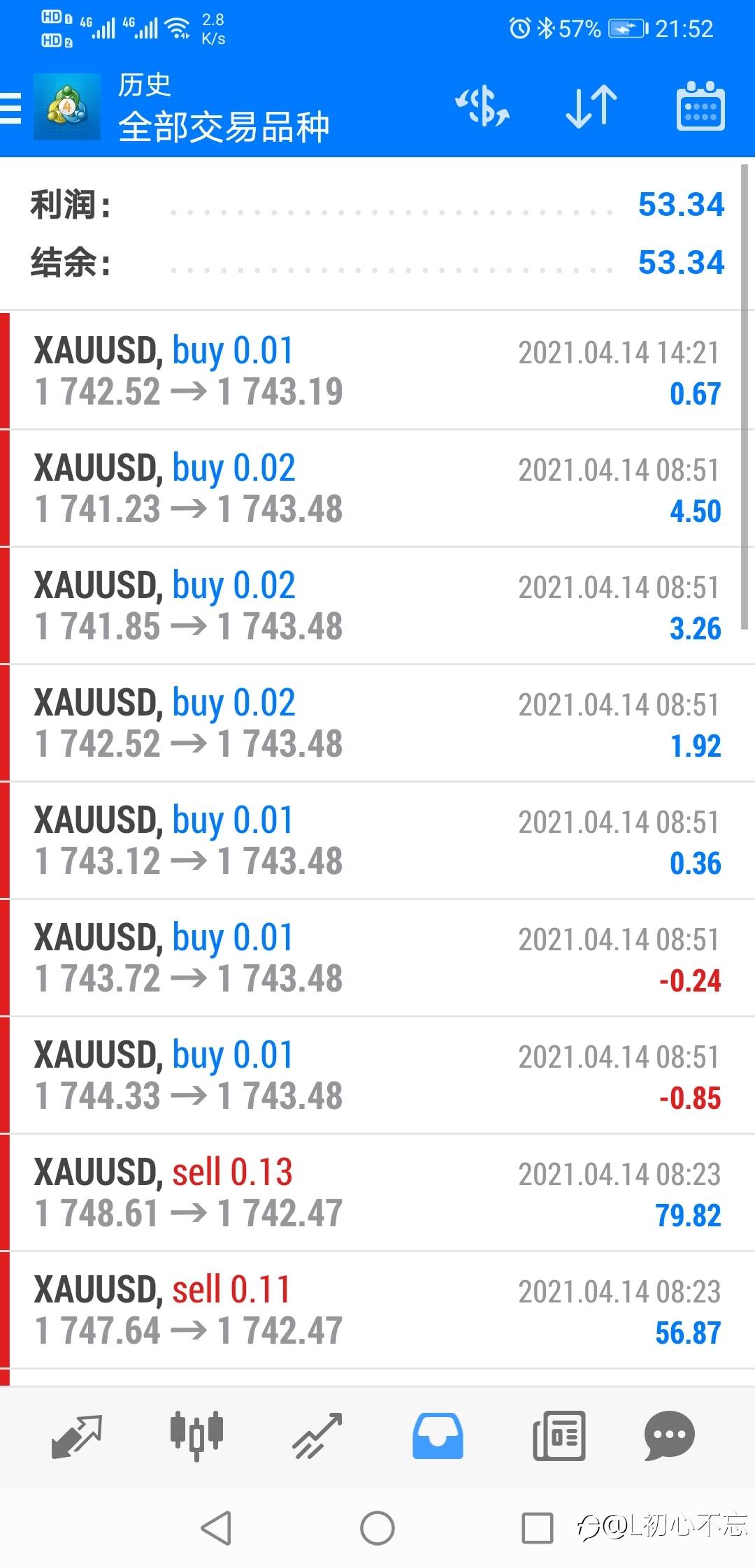Select the history inbox tab
This screenshot has width=755, height=1568.
(x=438, y=1436)
